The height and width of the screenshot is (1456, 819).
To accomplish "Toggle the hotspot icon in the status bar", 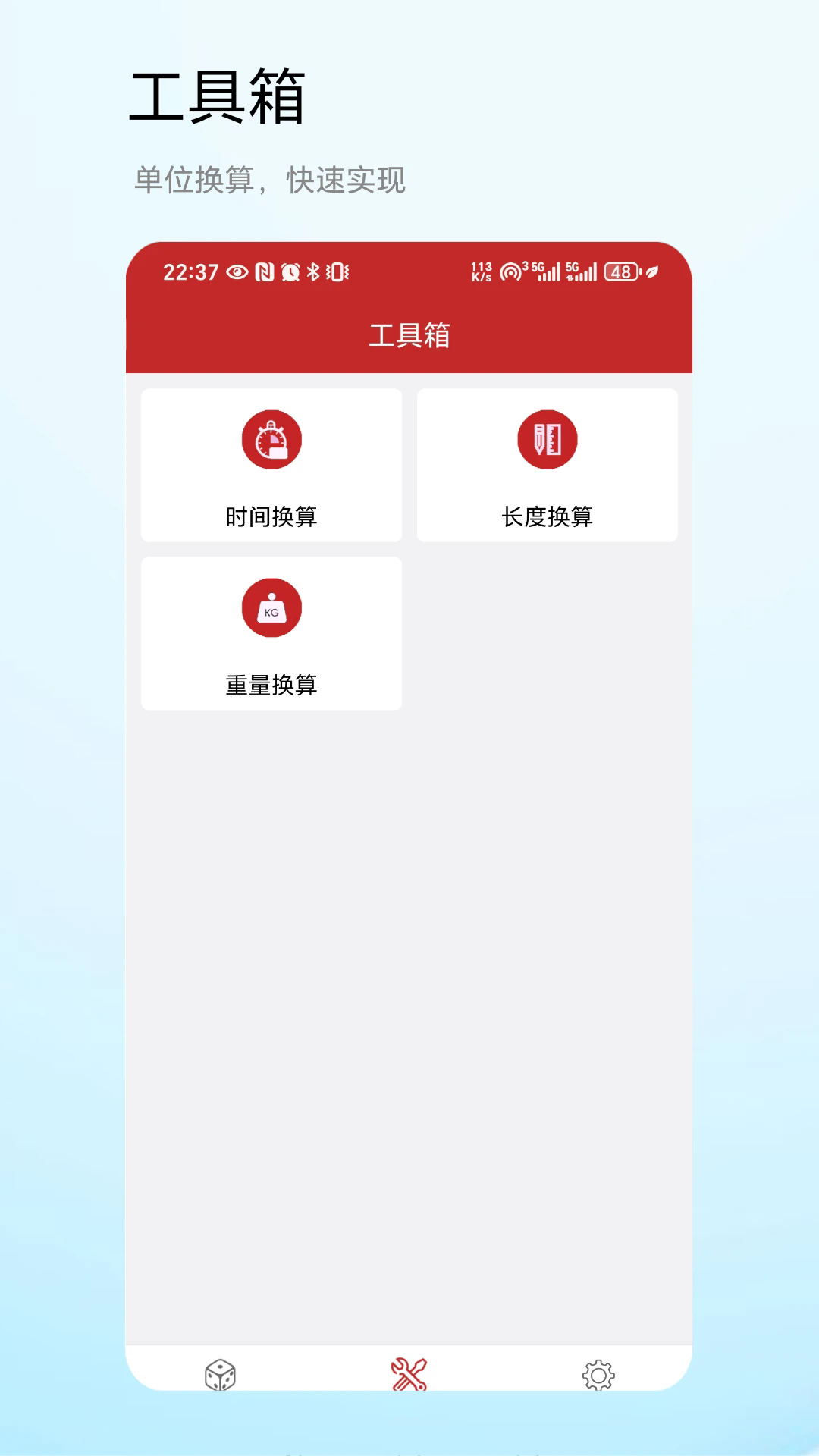I will coord(510,271).
